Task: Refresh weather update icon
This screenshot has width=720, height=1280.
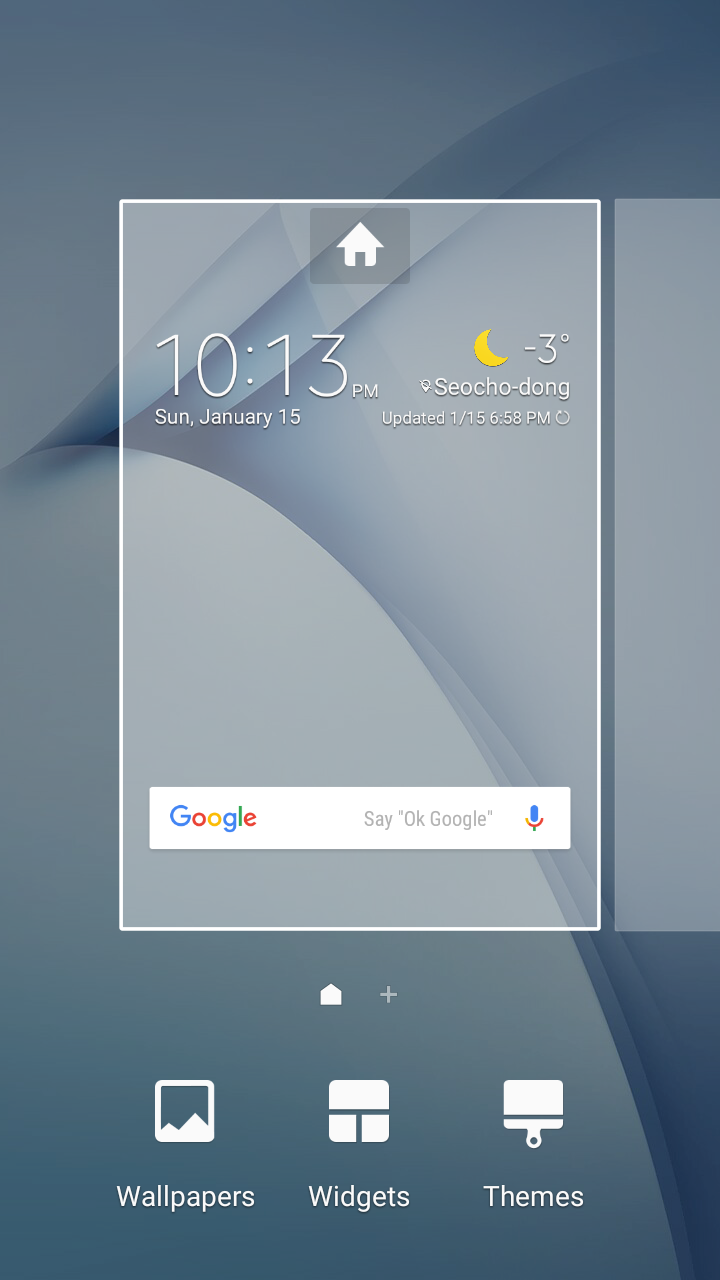Action: [563, 418]
